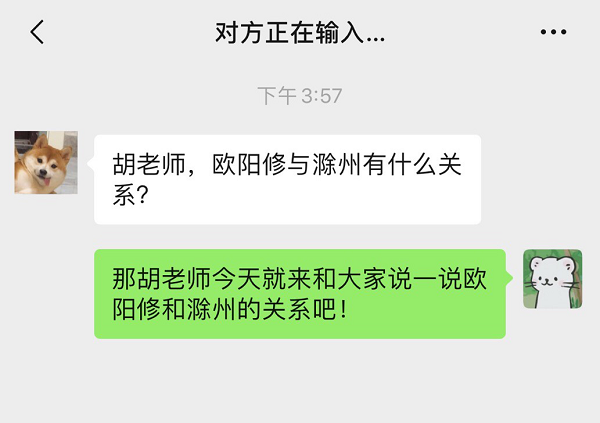Open the Shiba dog avatar's profile
Viewport: 600px width, 423px height.
click(x=45, y=163)
